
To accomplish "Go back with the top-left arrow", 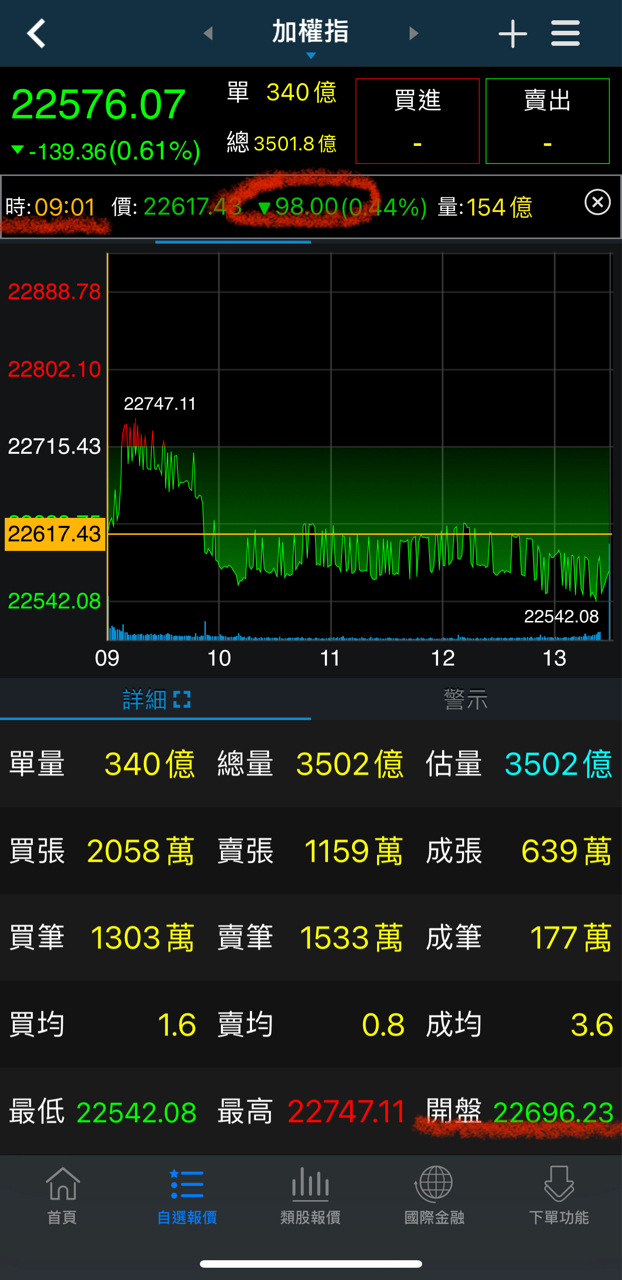I will click(x=37, y=33).
